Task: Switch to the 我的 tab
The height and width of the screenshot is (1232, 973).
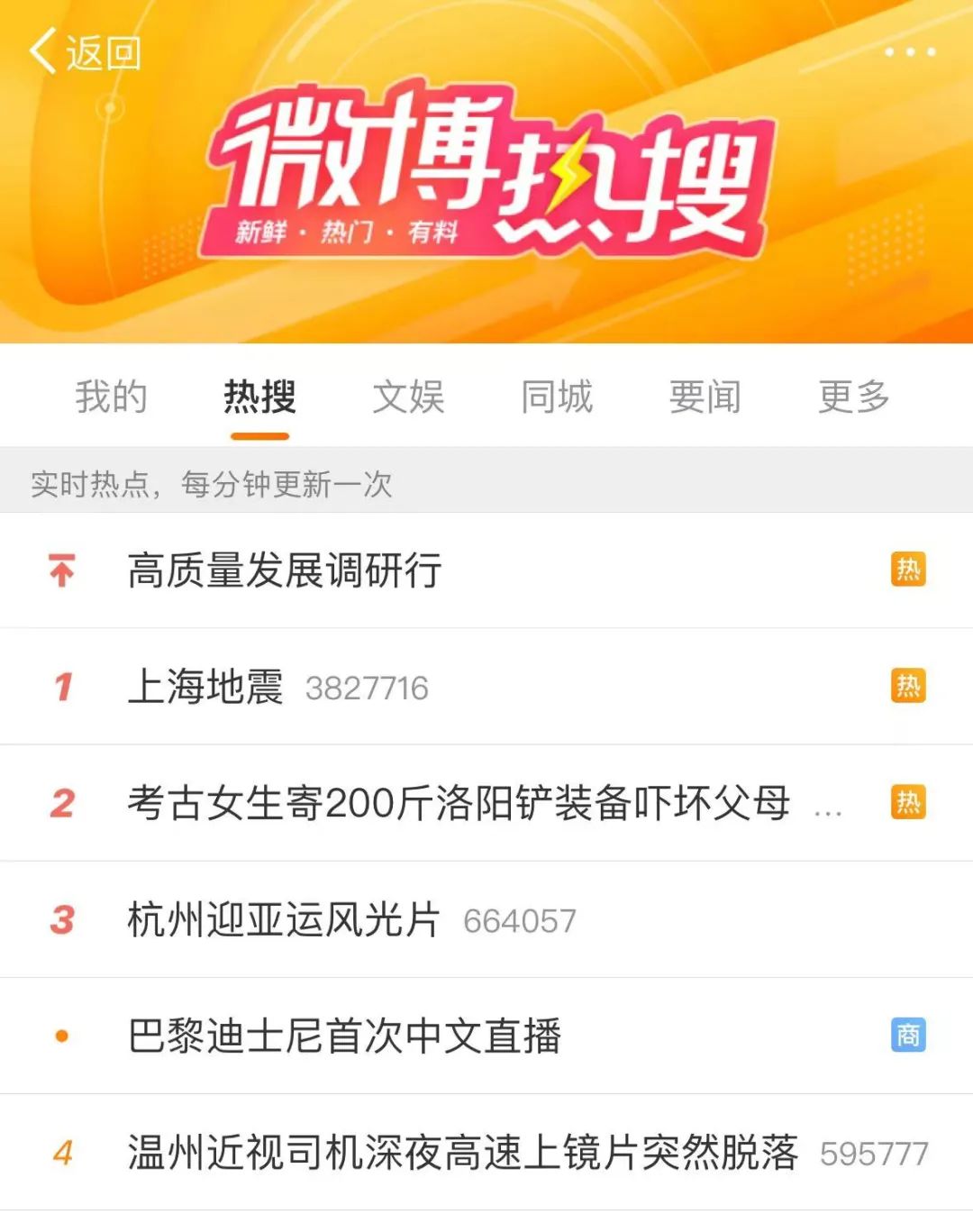Action: pos(111,397)
